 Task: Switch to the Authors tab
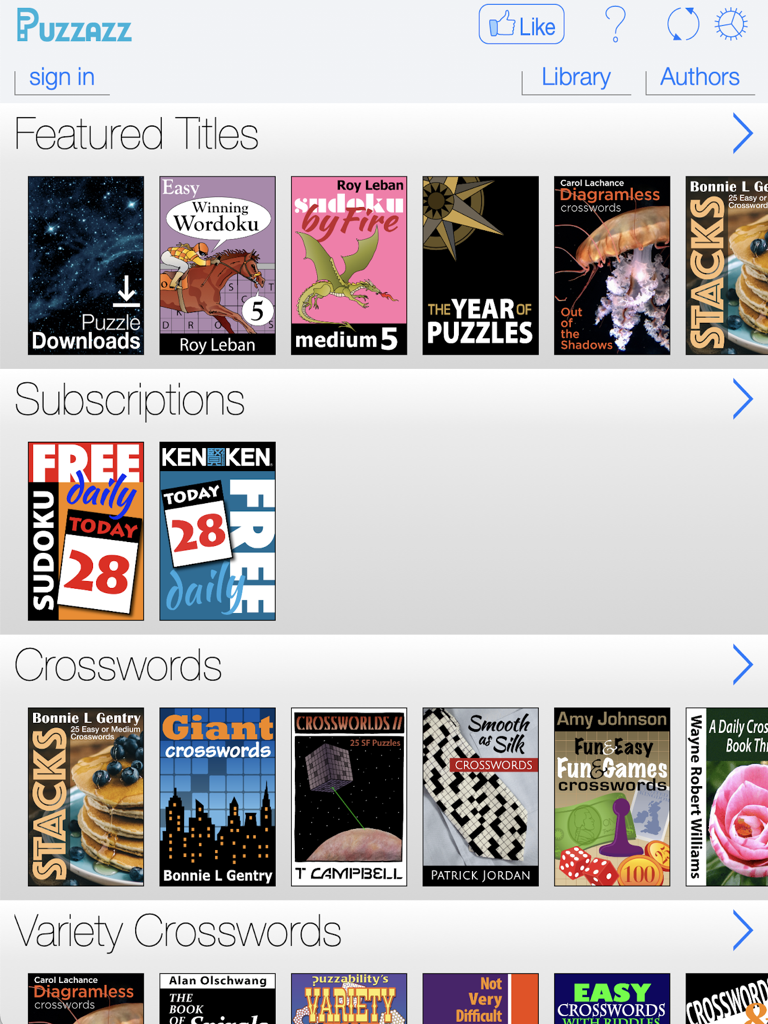pyautogui.click(x=700, y=77)
